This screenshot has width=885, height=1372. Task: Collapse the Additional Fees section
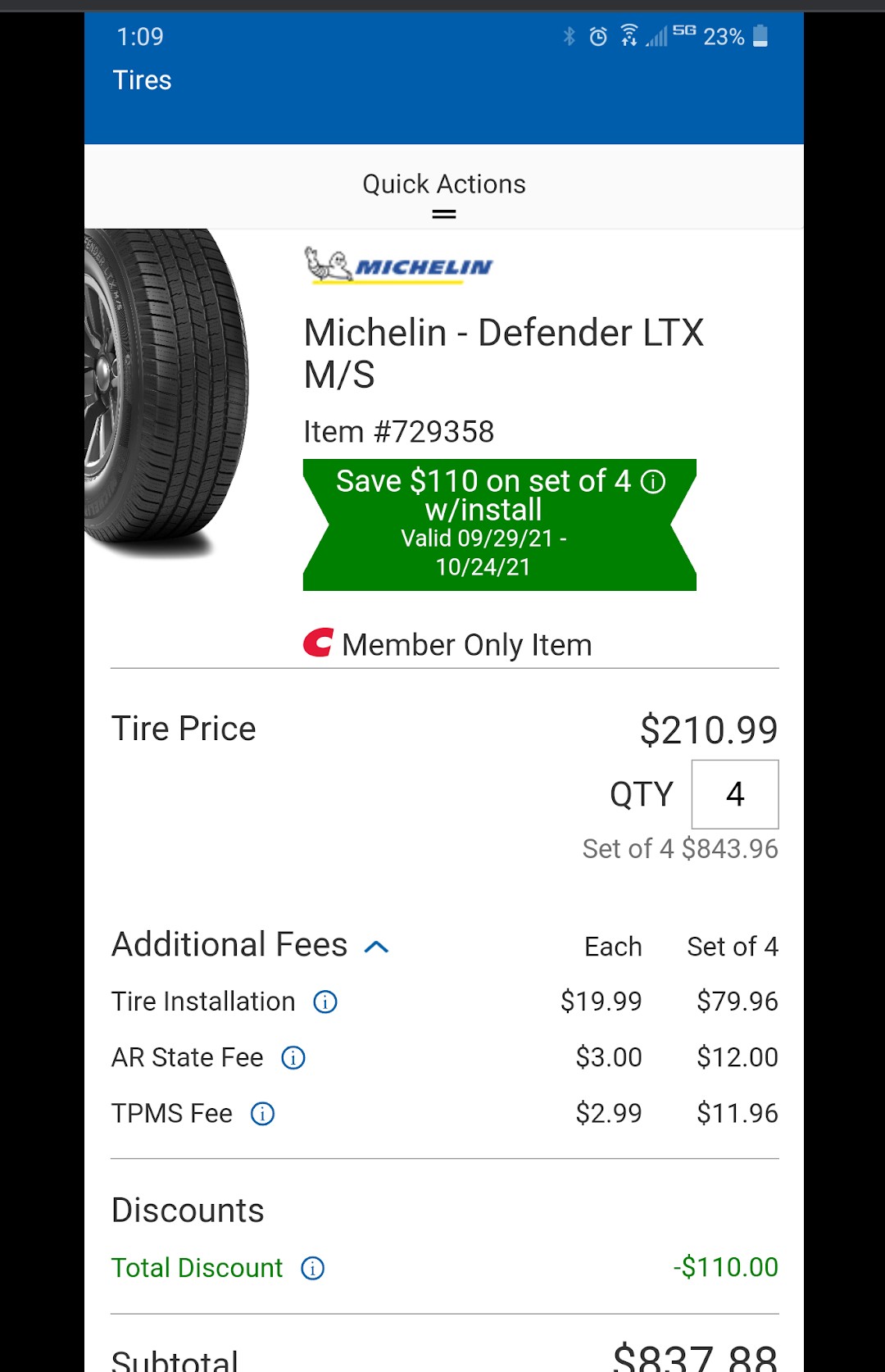376,947
